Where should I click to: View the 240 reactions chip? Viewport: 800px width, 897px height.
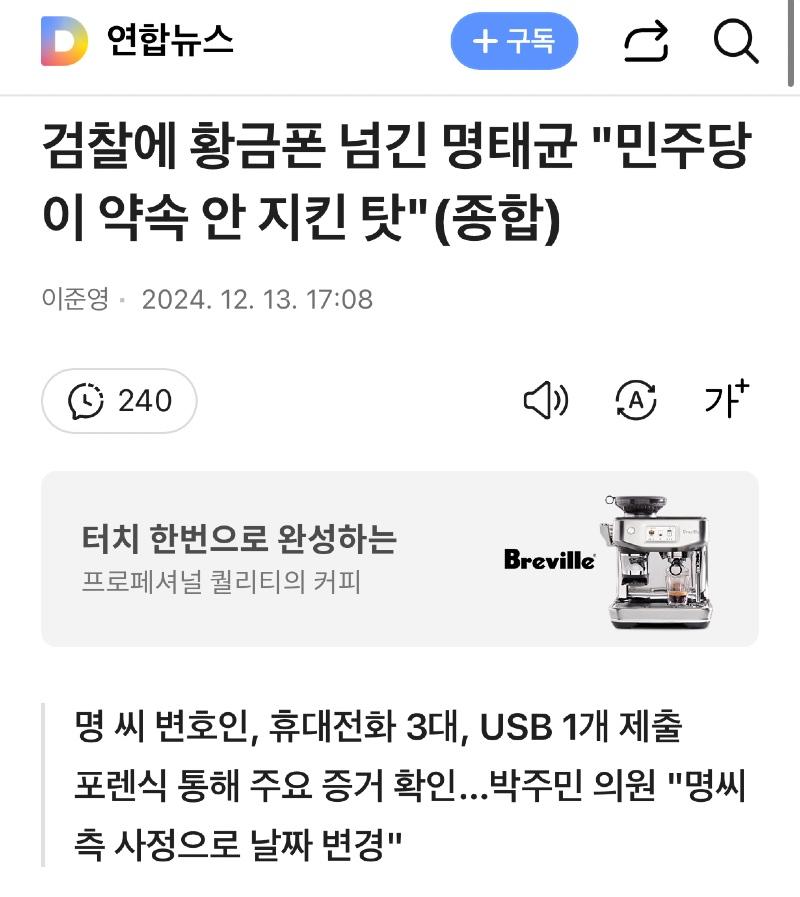119,401
